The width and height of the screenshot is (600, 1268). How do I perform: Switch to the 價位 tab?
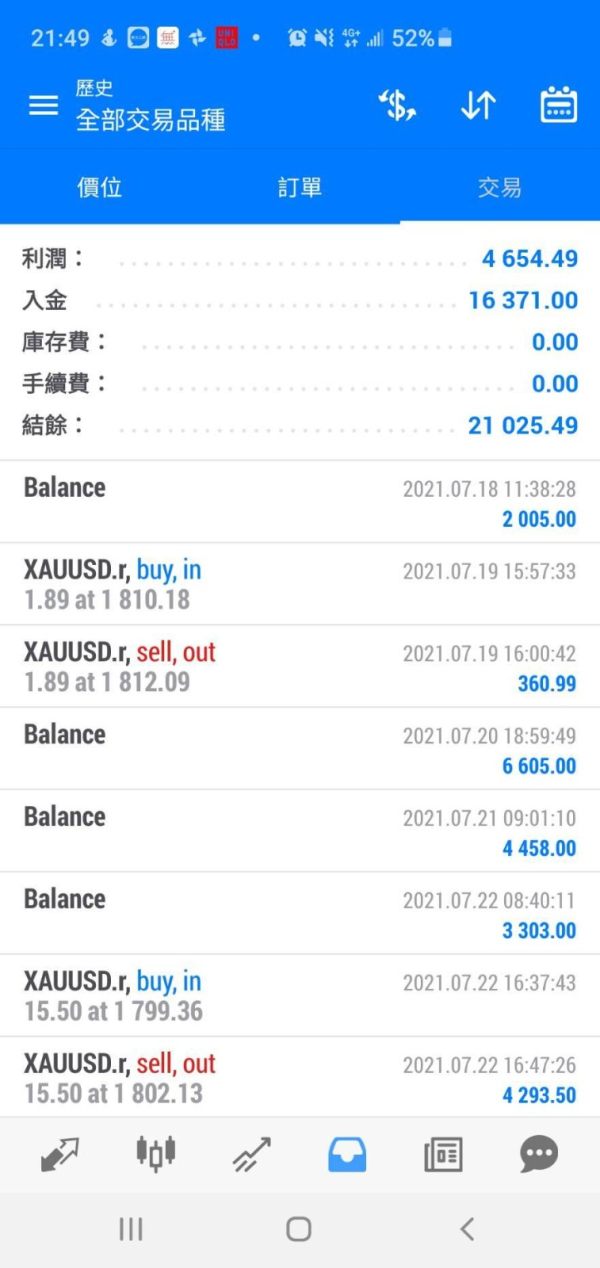(x=100, y=187)
